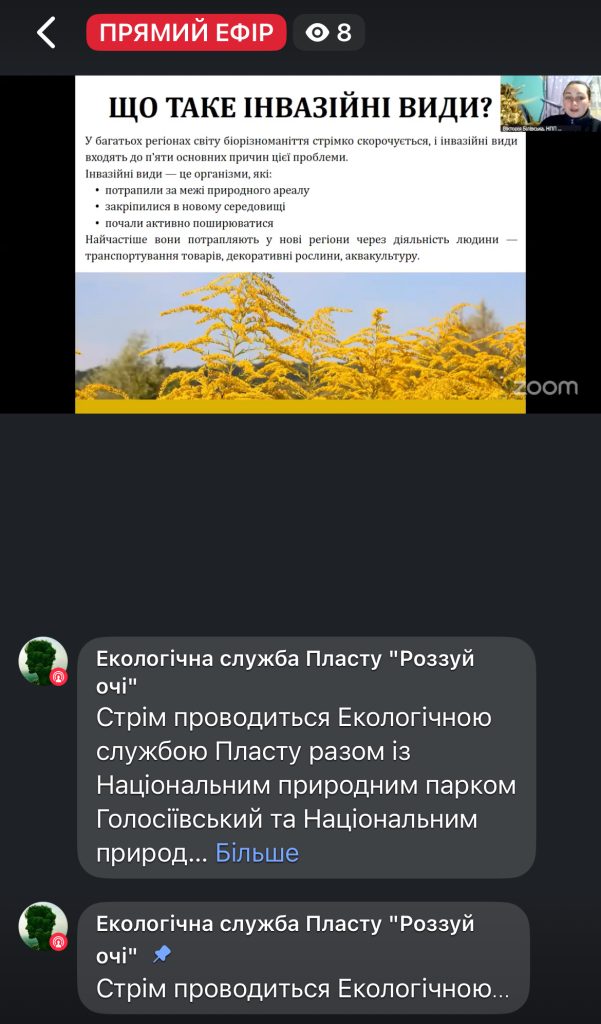Tap the live stream video player
This screenshot has height=1024, width=601.
pyautogui.click(x=300, y=244)
